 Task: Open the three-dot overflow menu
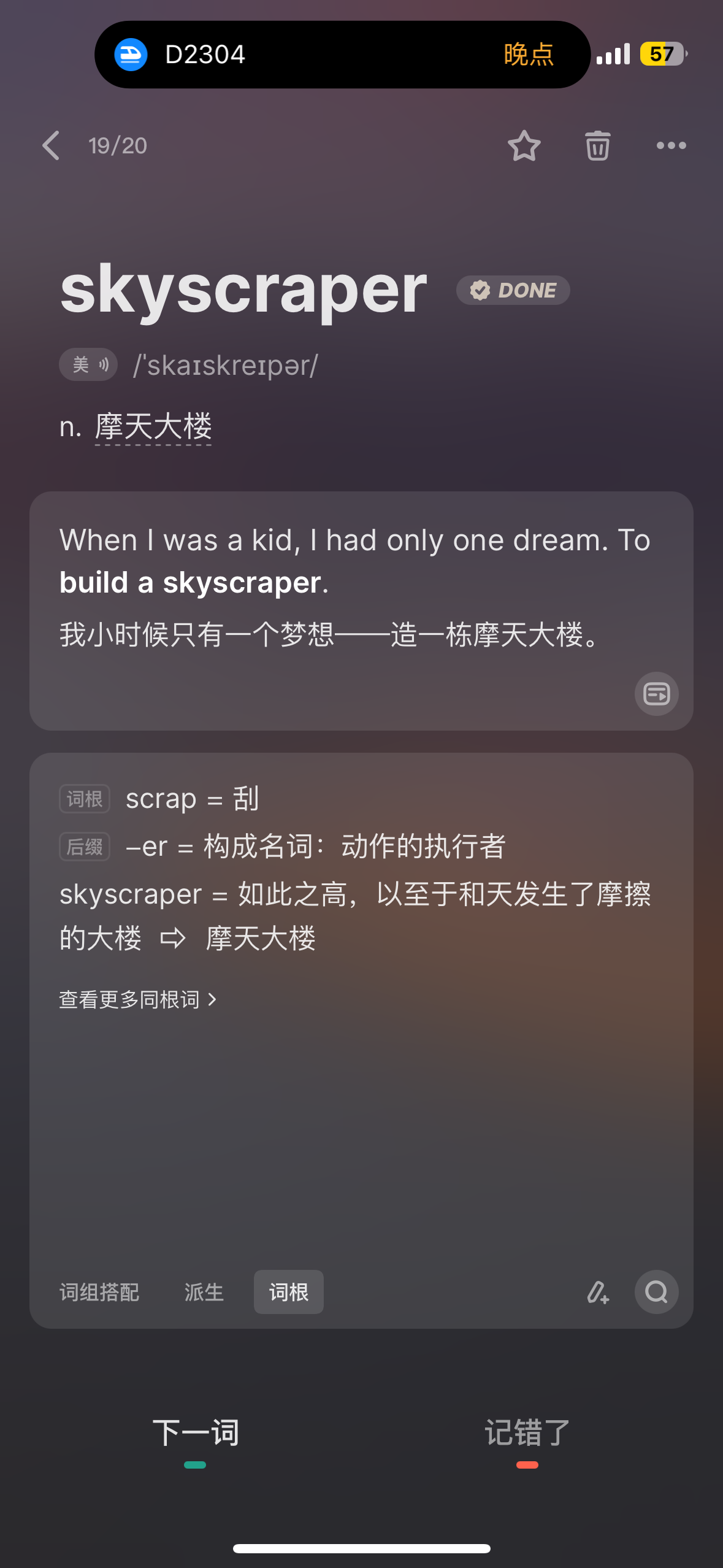click(671, 145)
